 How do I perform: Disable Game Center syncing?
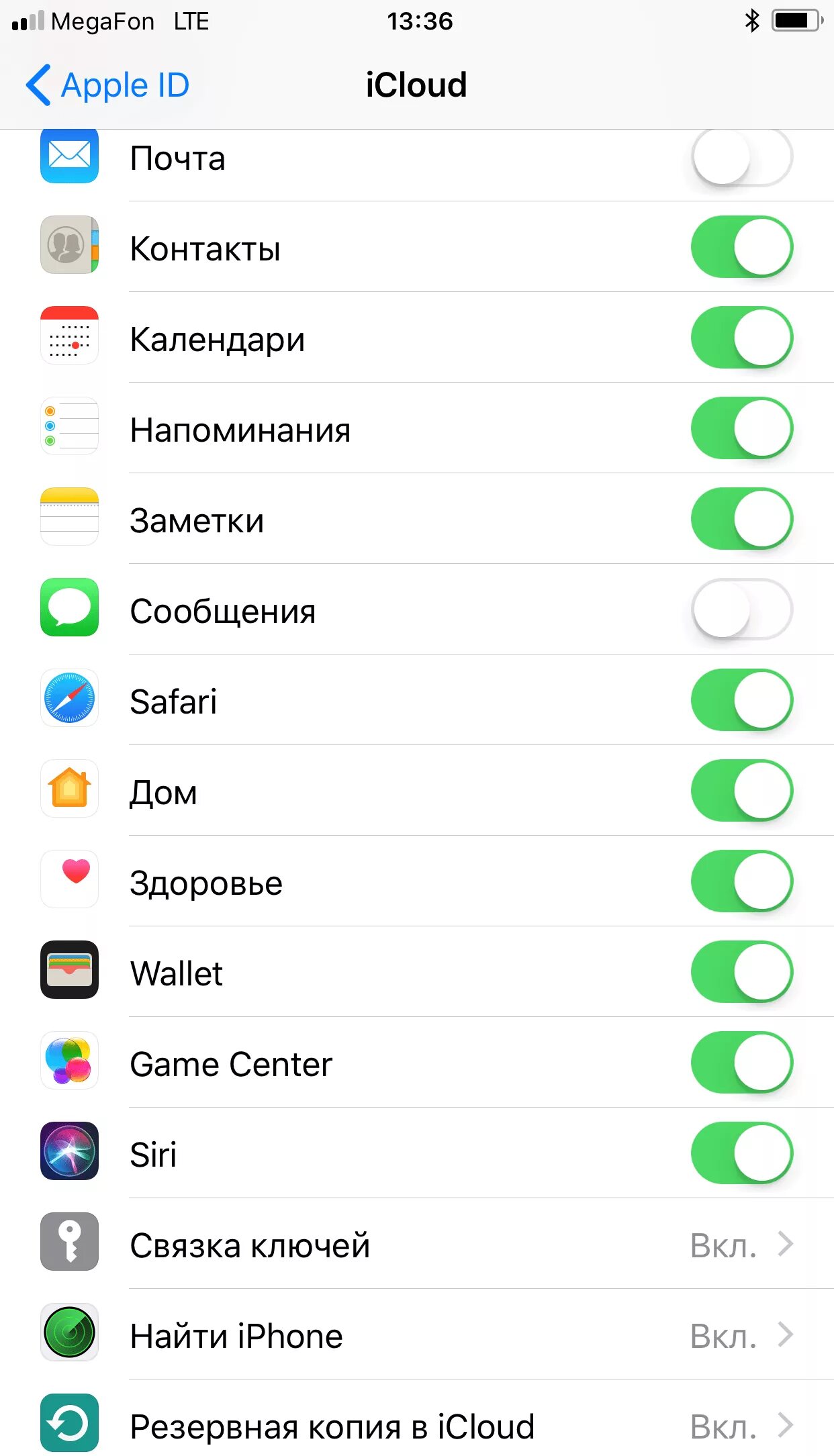(743, 1063)
